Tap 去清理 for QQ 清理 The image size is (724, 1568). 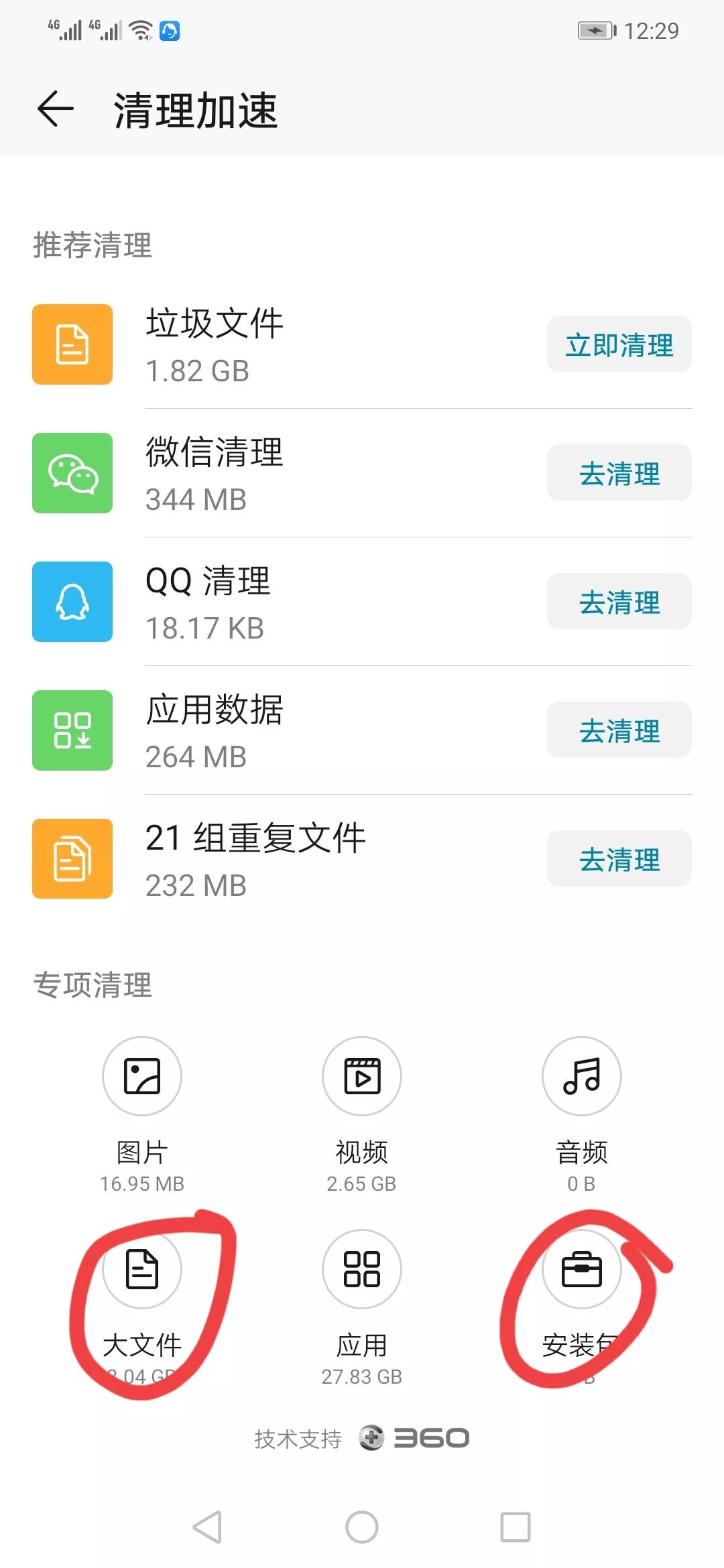point(619,602)
